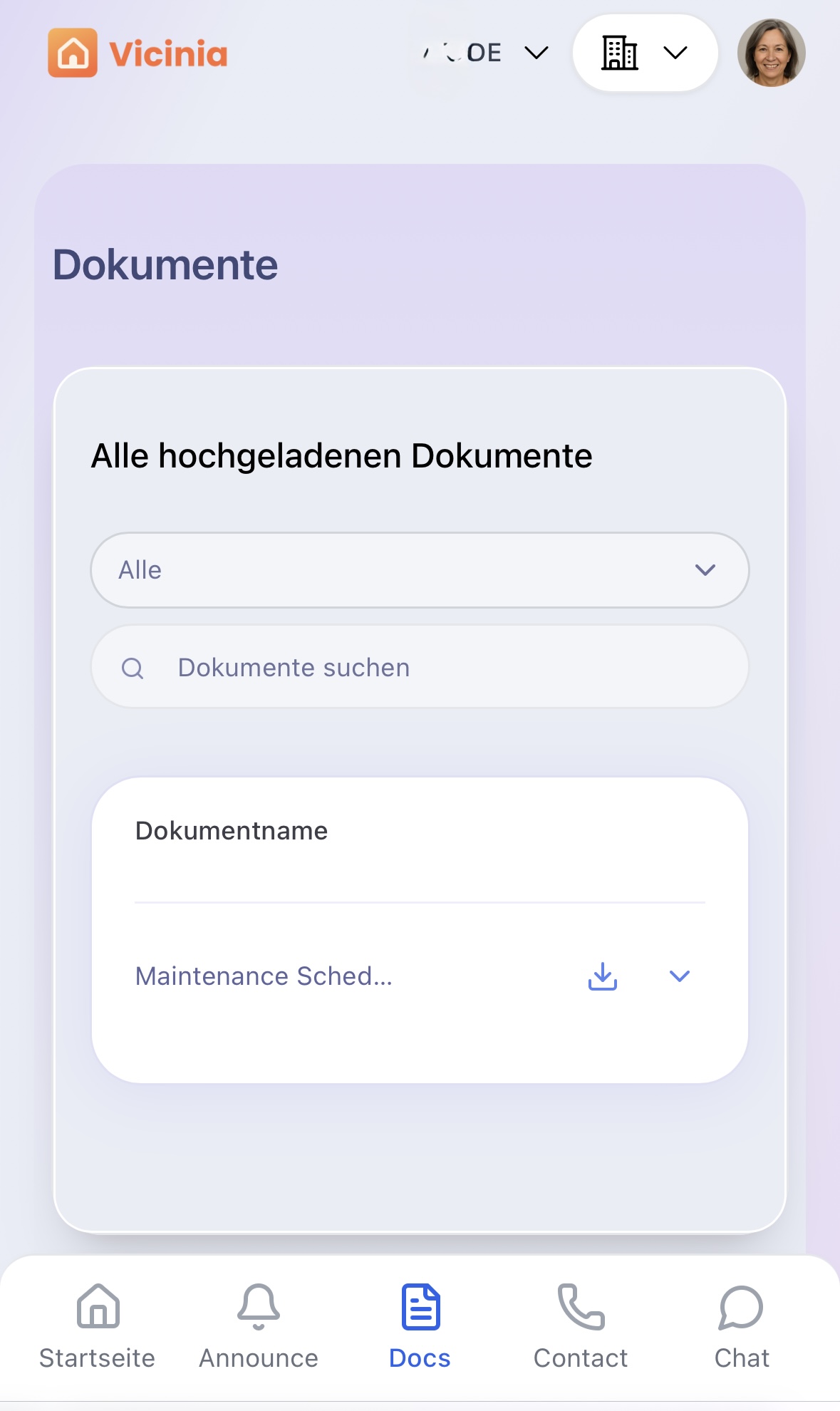Open the user profile avatar
The height and width of the screenshot is (1411, 840).
tap(771, 53)
